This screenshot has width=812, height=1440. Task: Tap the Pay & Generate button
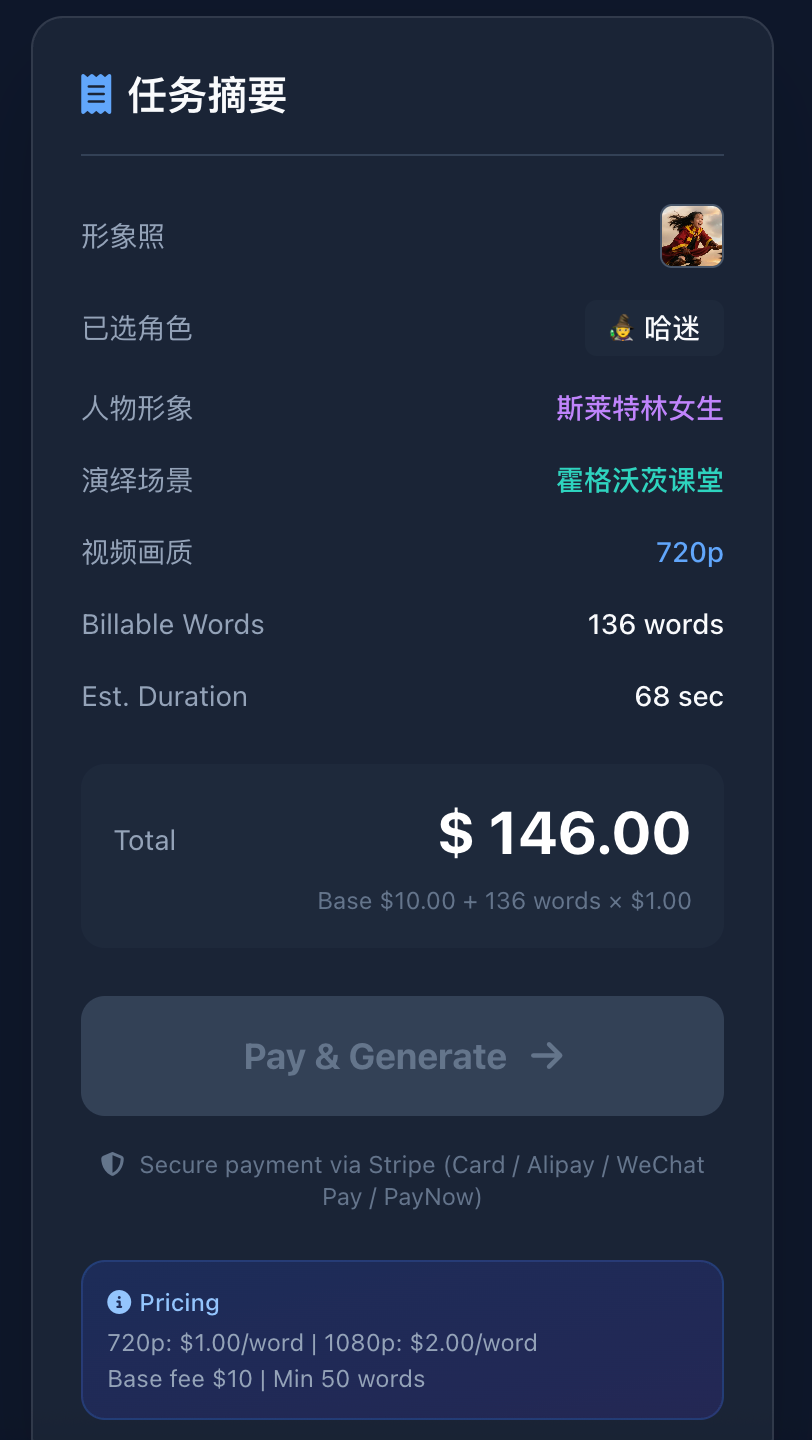point(402,1056)
